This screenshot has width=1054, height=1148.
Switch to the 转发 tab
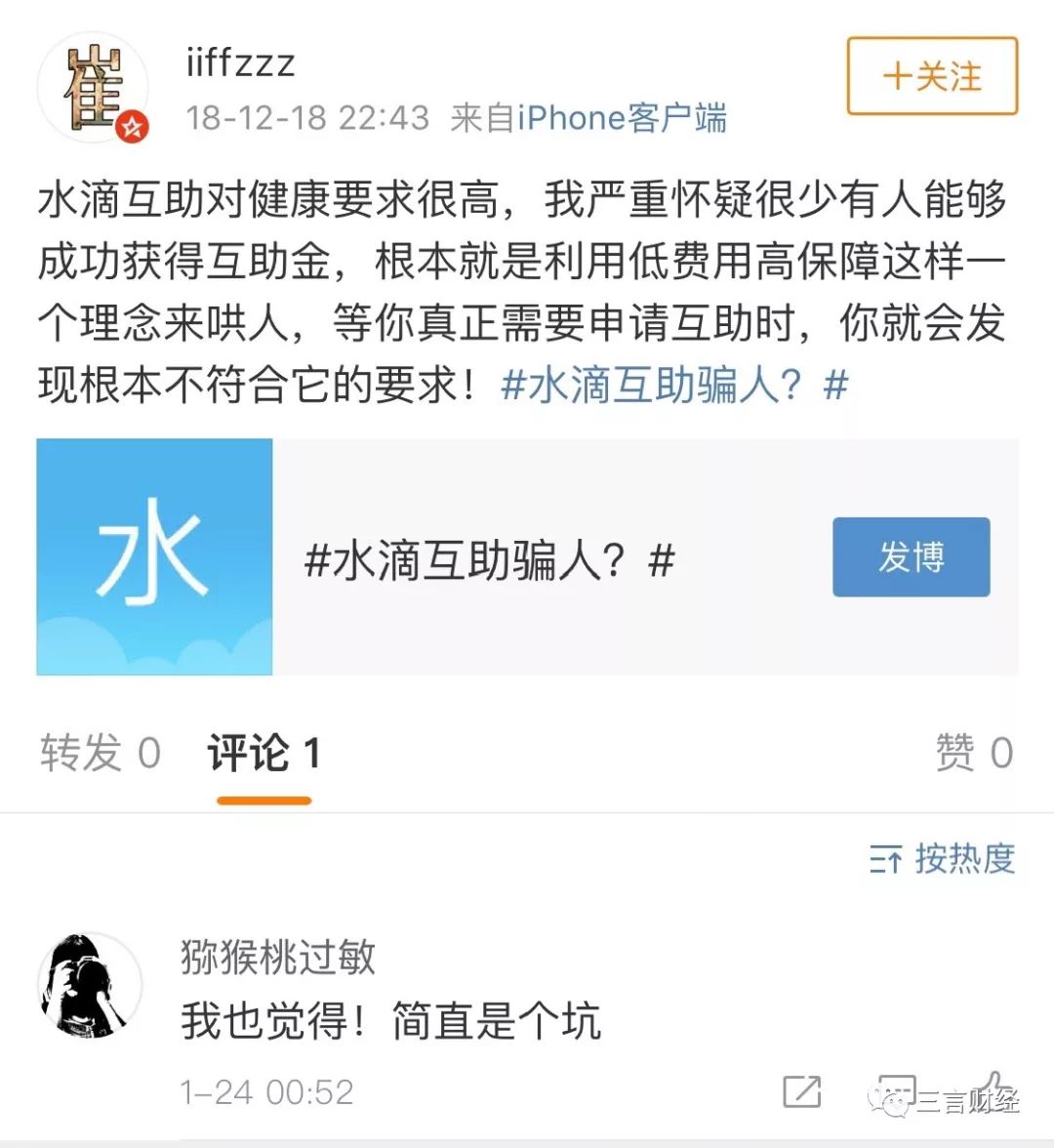click(x=100, y=754)
